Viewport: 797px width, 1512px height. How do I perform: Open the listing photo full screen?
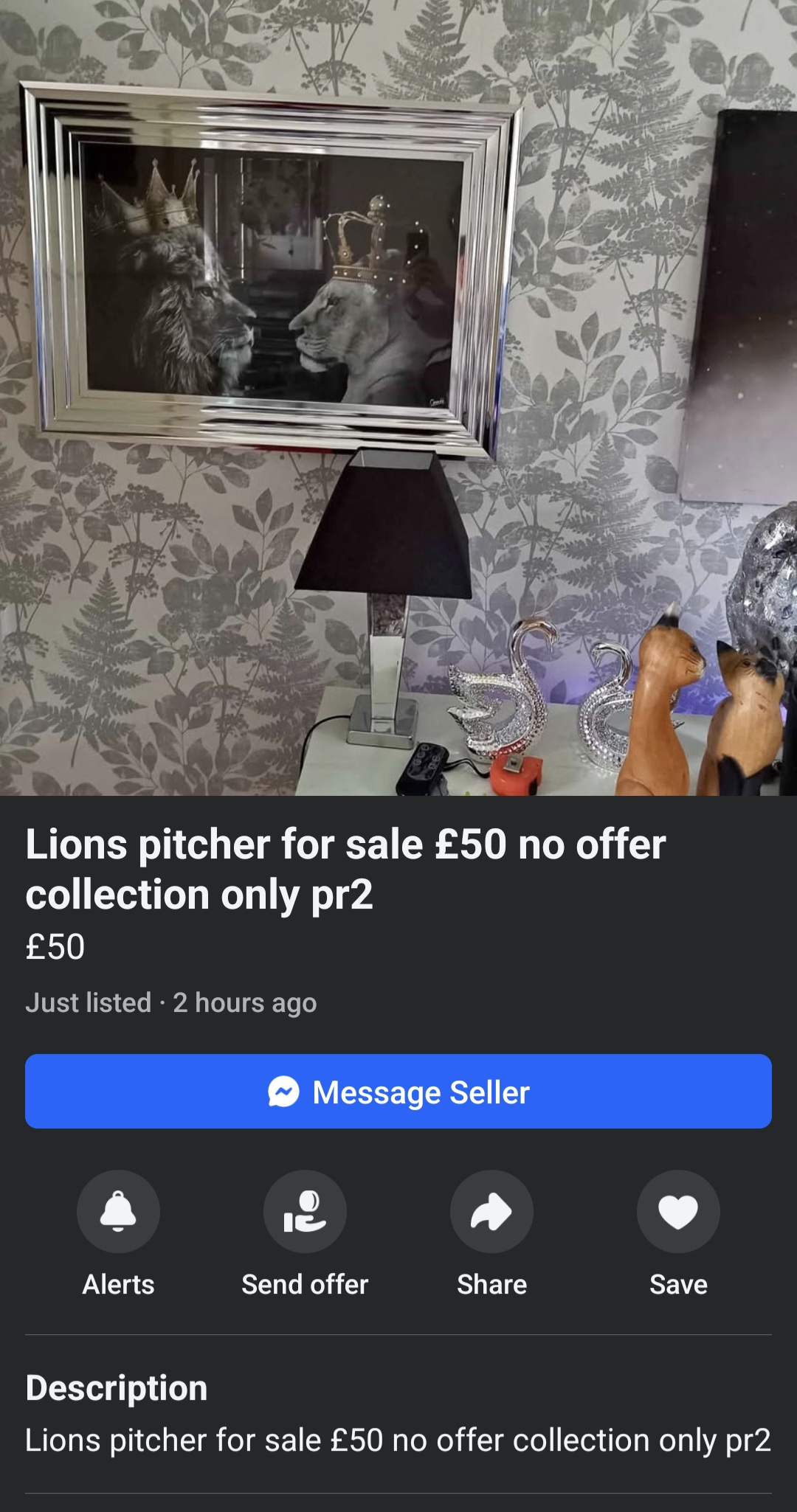tap(398, 398)
